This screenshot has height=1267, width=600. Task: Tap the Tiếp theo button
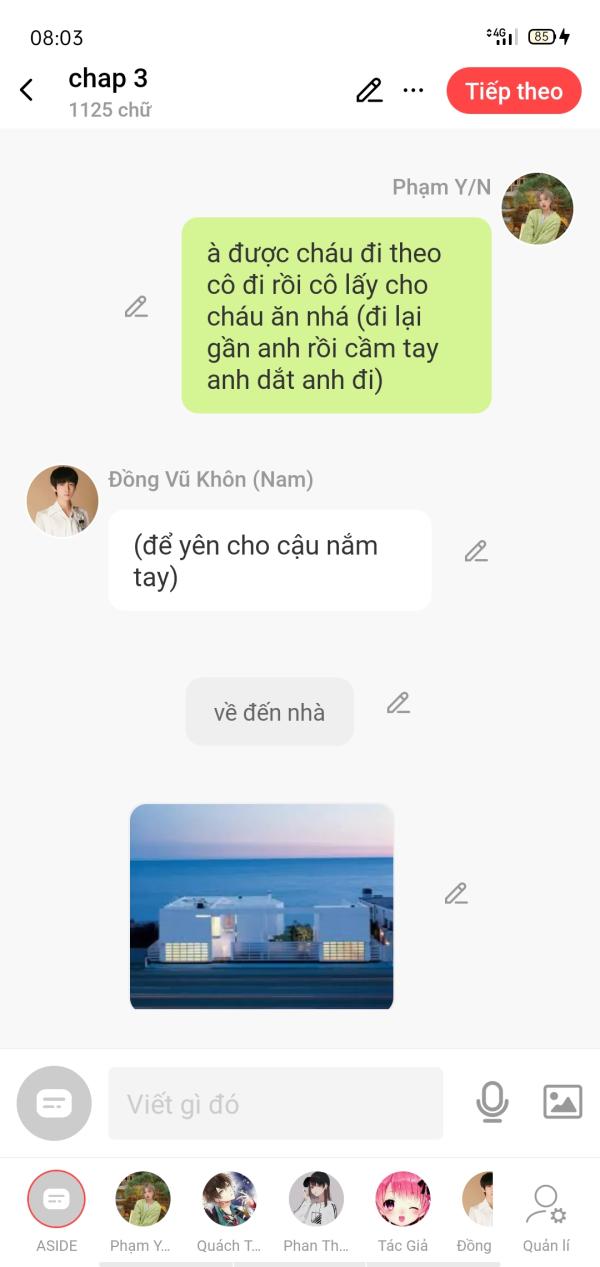[513, 91]
